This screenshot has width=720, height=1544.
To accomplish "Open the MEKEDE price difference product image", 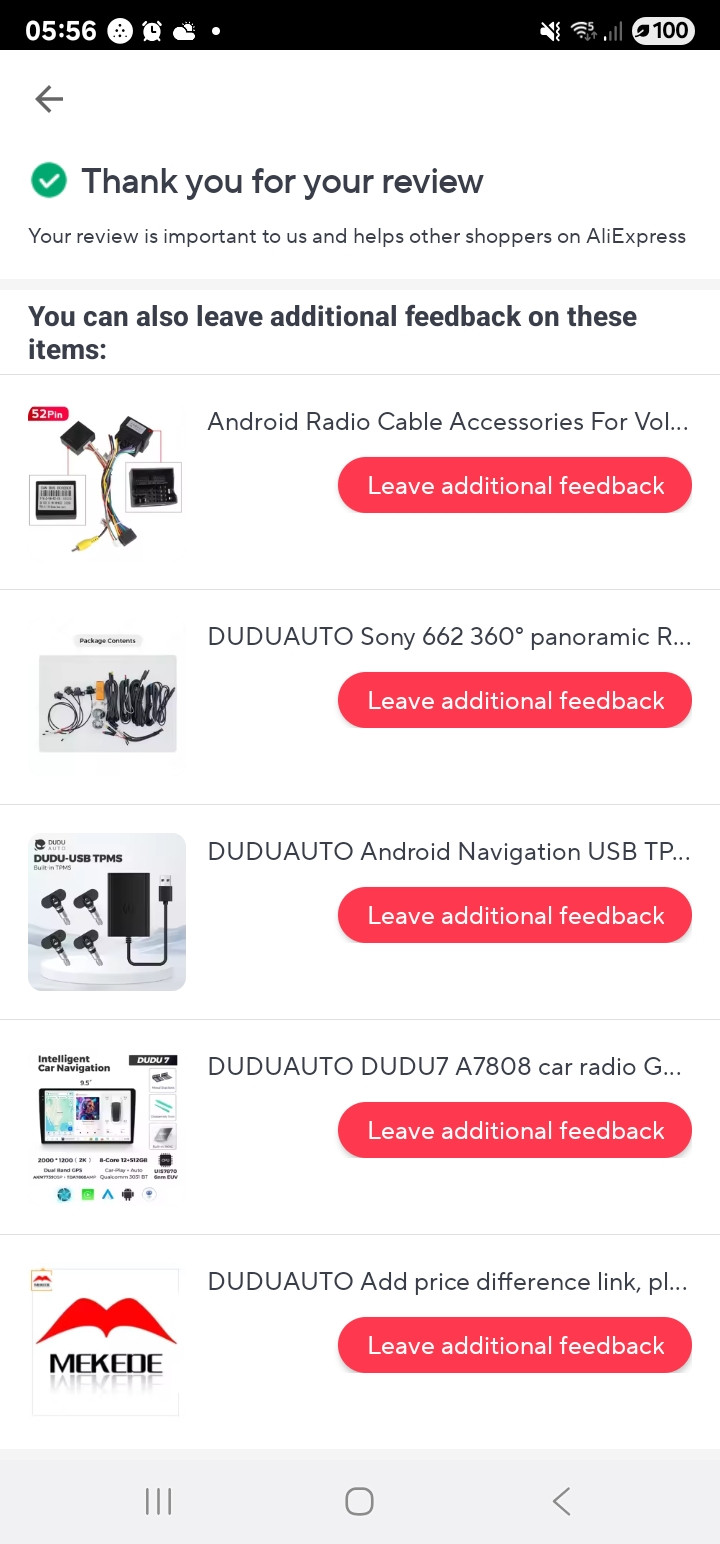I will tap(107, 1342).
